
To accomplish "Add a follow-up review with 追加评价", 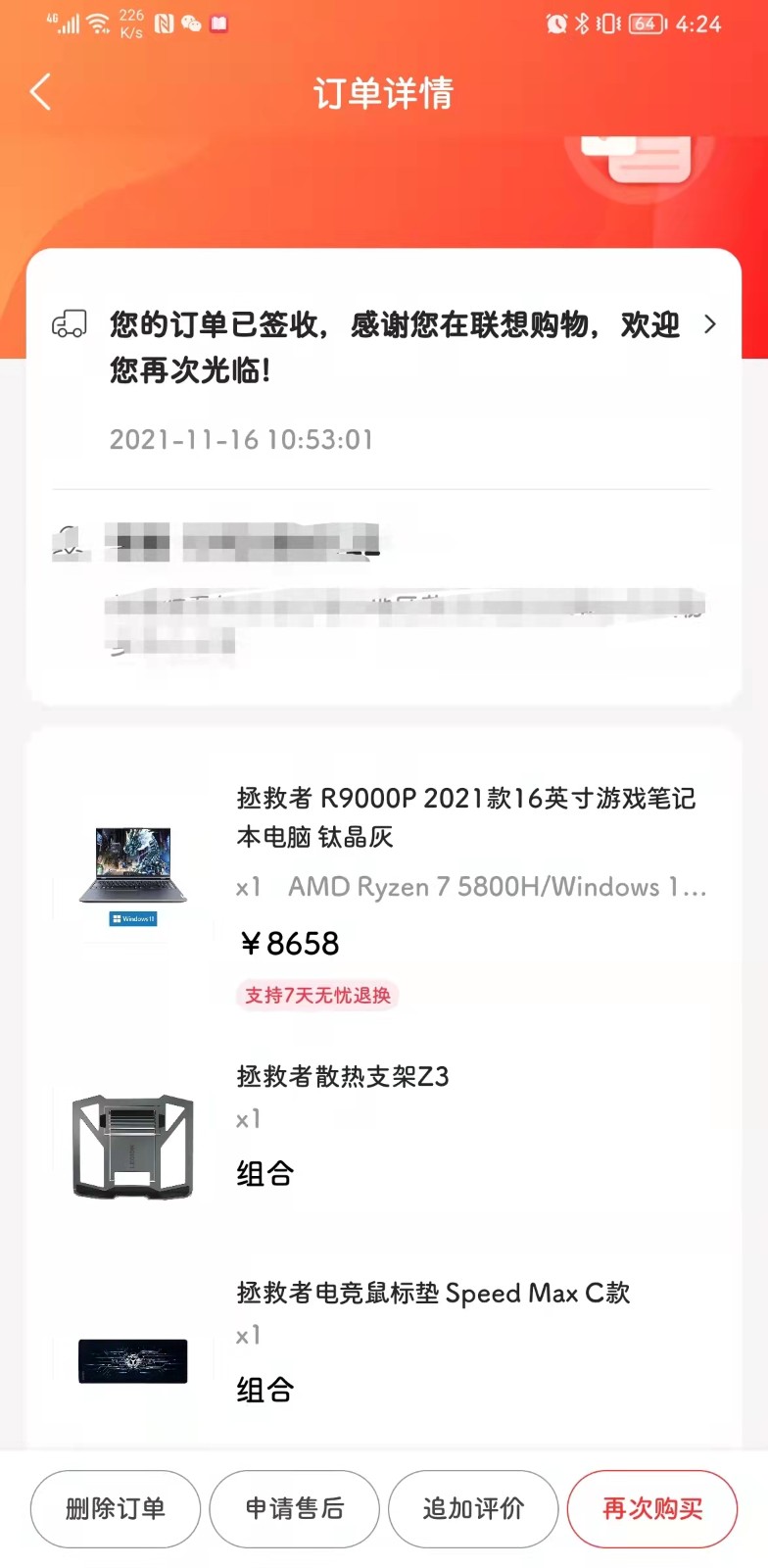I will click(x=473, y=1508).
